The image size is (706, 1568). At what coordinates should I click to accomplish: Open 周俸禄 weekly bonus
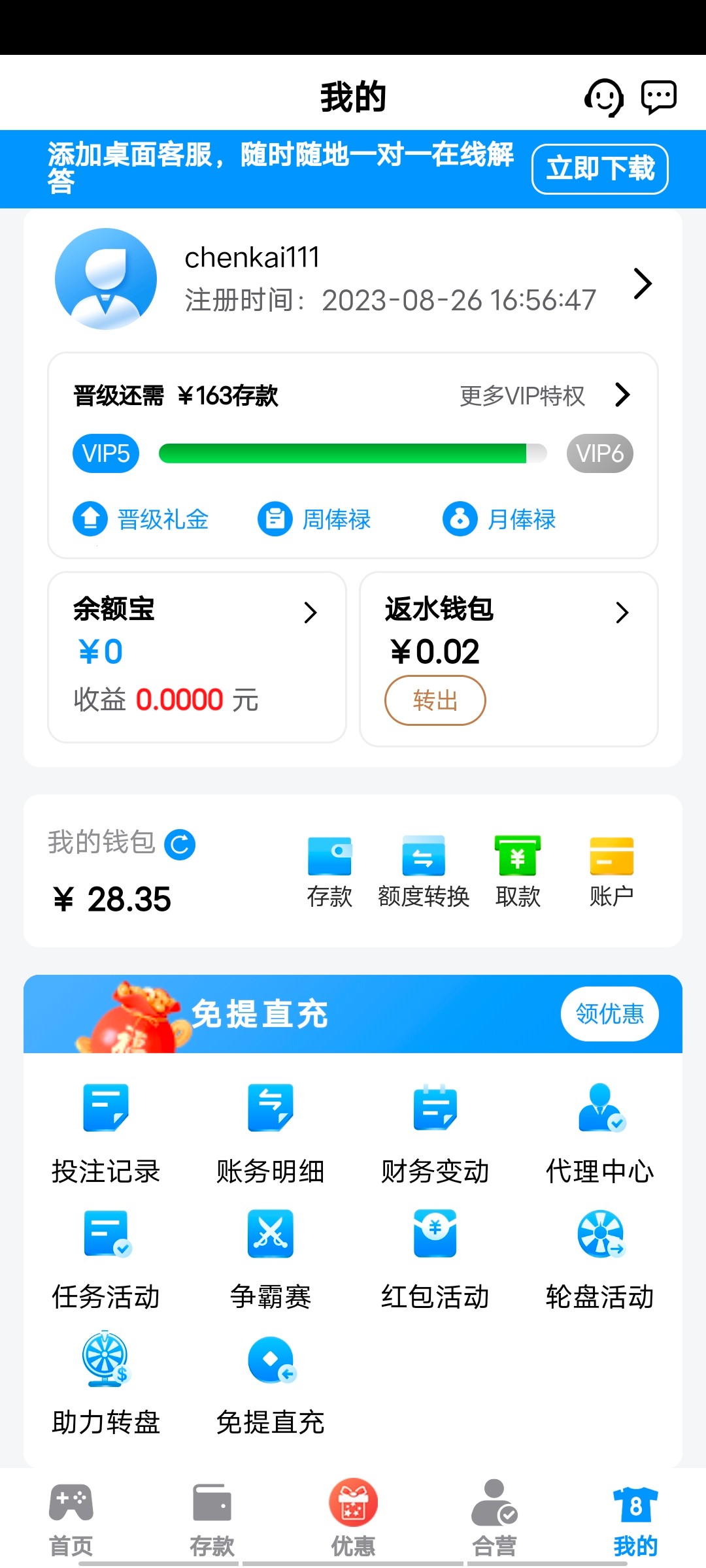[x=314, y=519]
